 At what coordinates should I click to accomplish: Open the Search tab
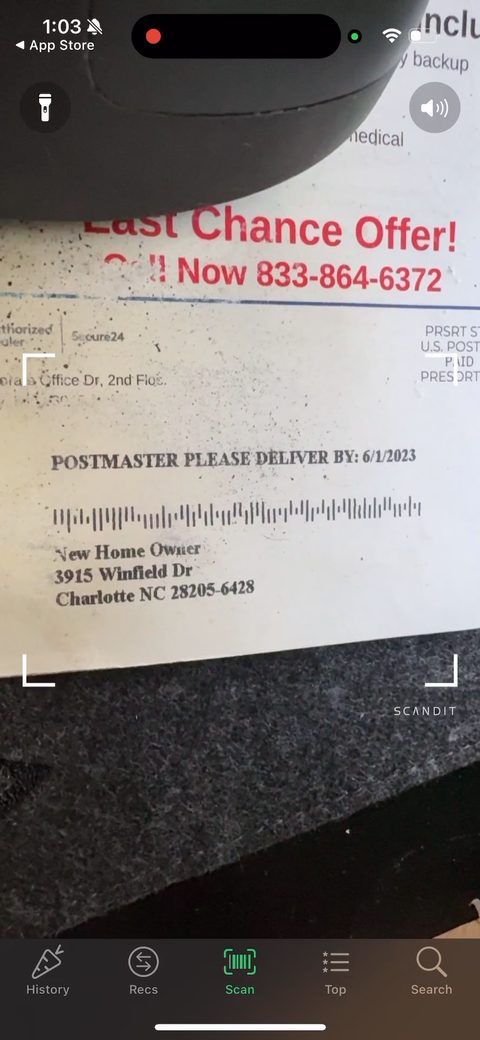(x=432, y=970)
